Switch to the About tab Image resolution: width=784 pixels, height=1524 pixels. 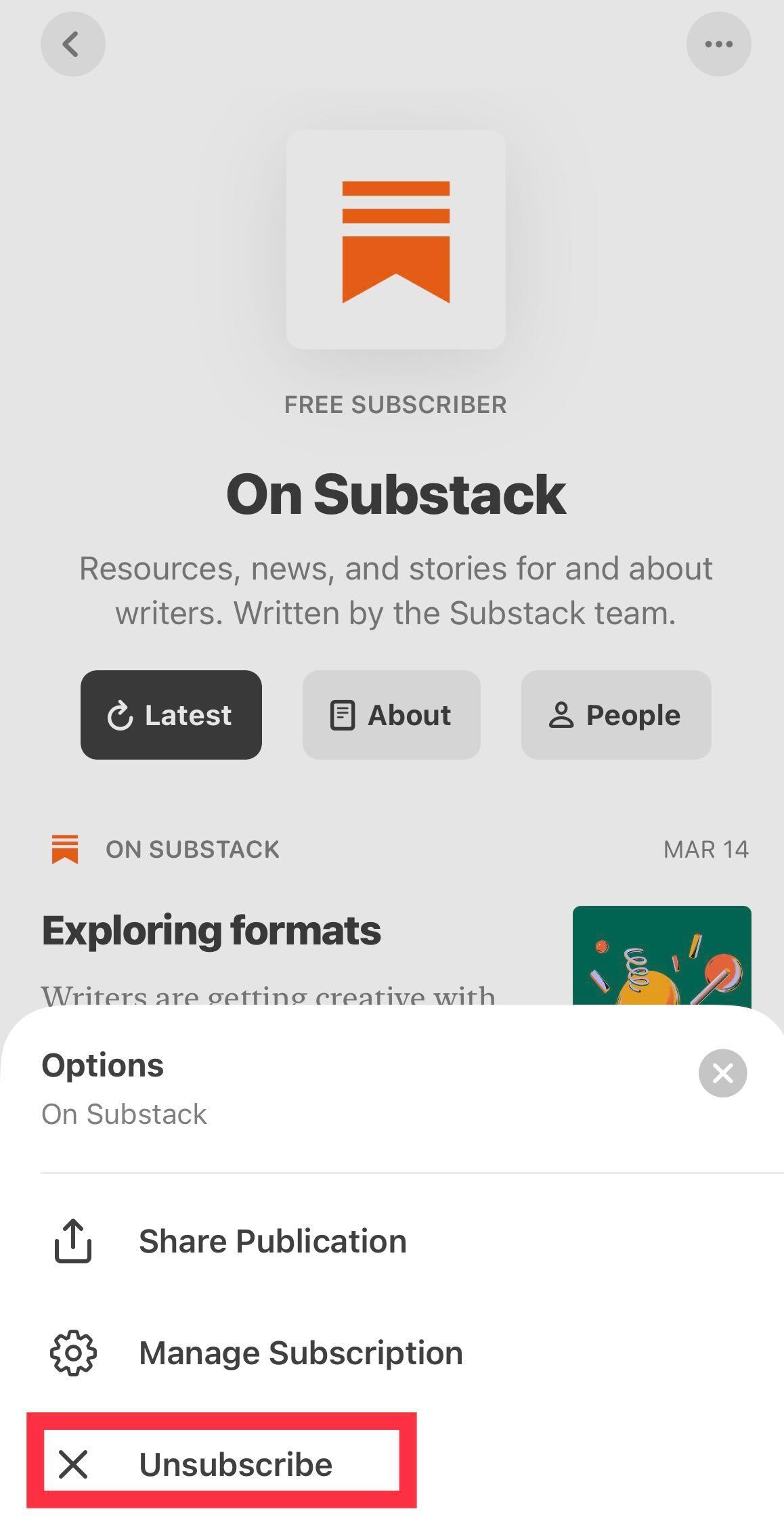391,715
